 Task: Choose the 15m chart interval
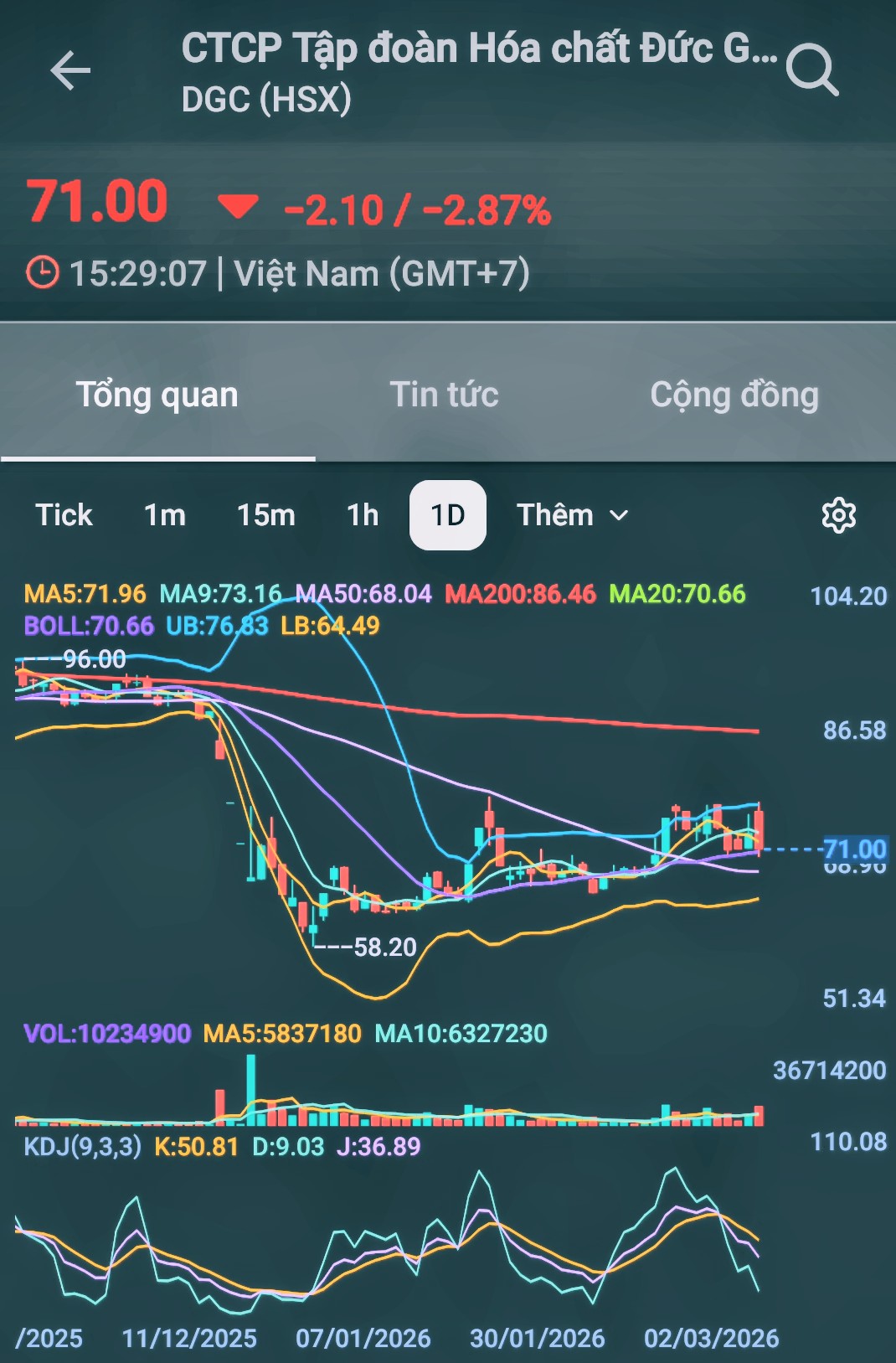pos(265,515)
